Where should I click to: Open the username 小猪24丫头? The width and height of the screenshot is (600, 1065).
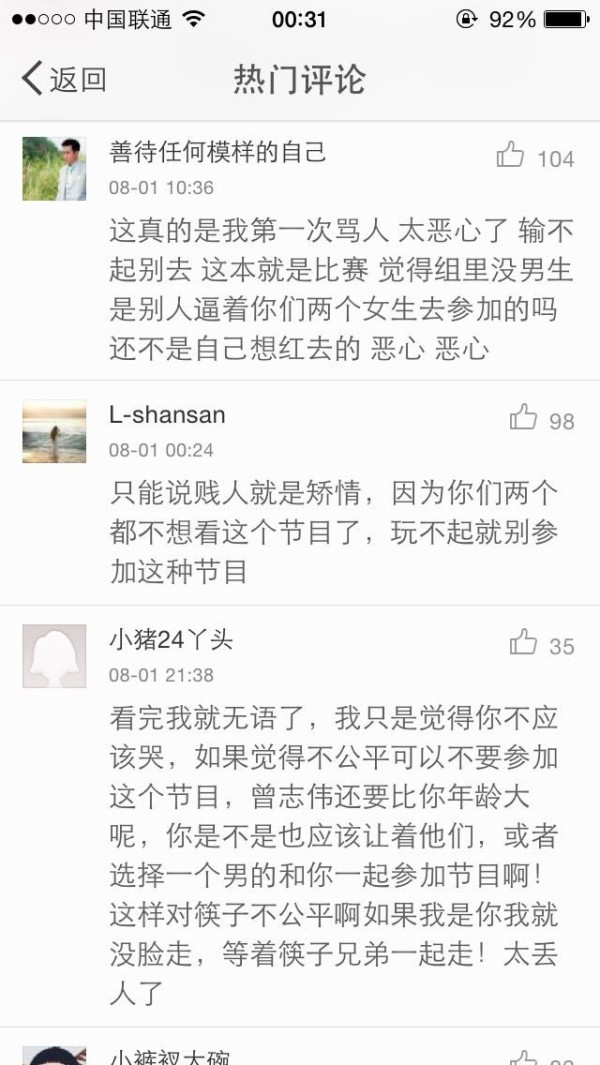tap(171, 640)
